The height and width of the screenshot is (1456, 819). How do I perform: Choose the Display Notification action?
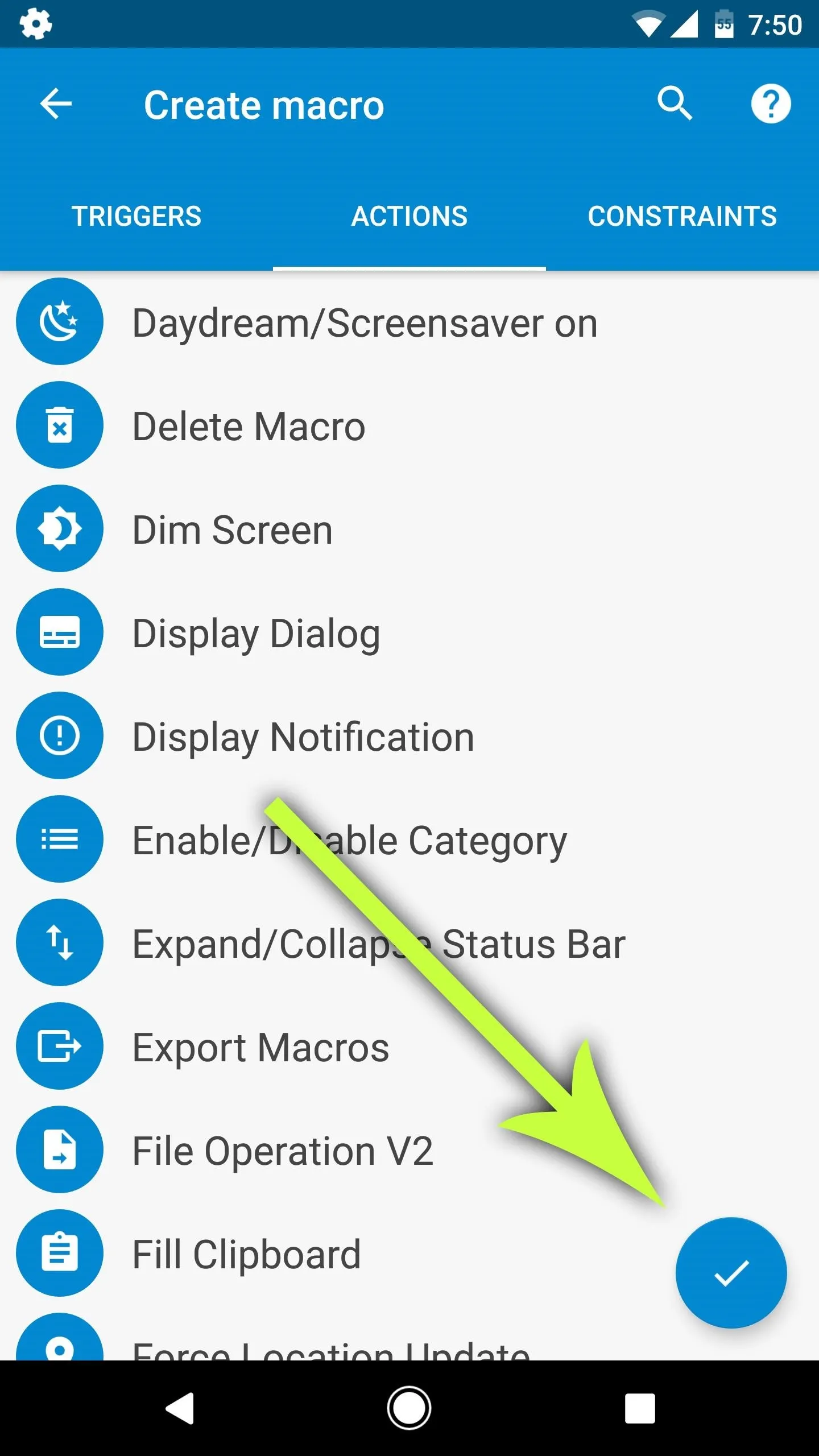[x=409, y=736]
